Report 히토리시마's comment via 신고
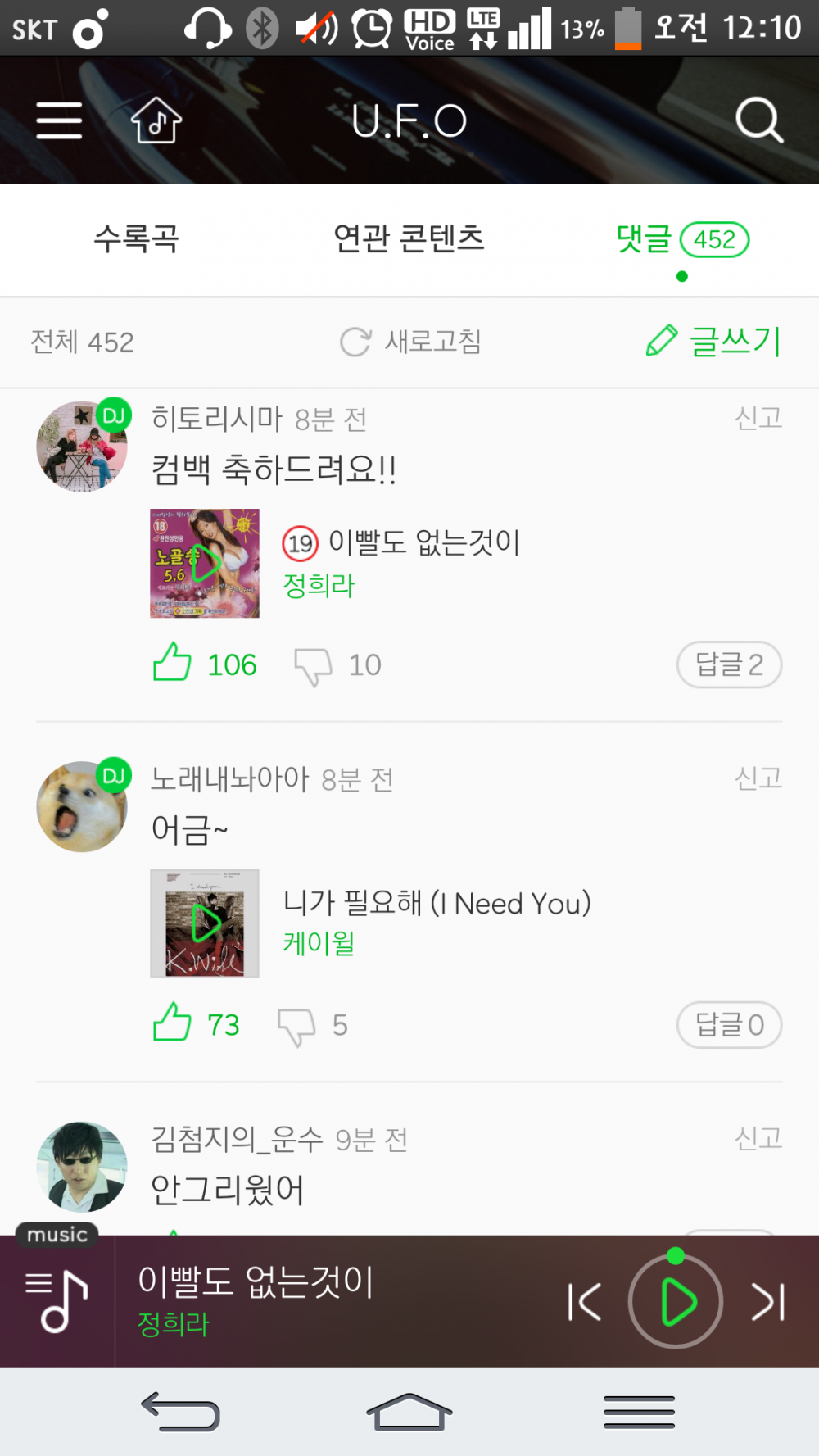Viewport: 819px width, 1456px height. (758, 418)
